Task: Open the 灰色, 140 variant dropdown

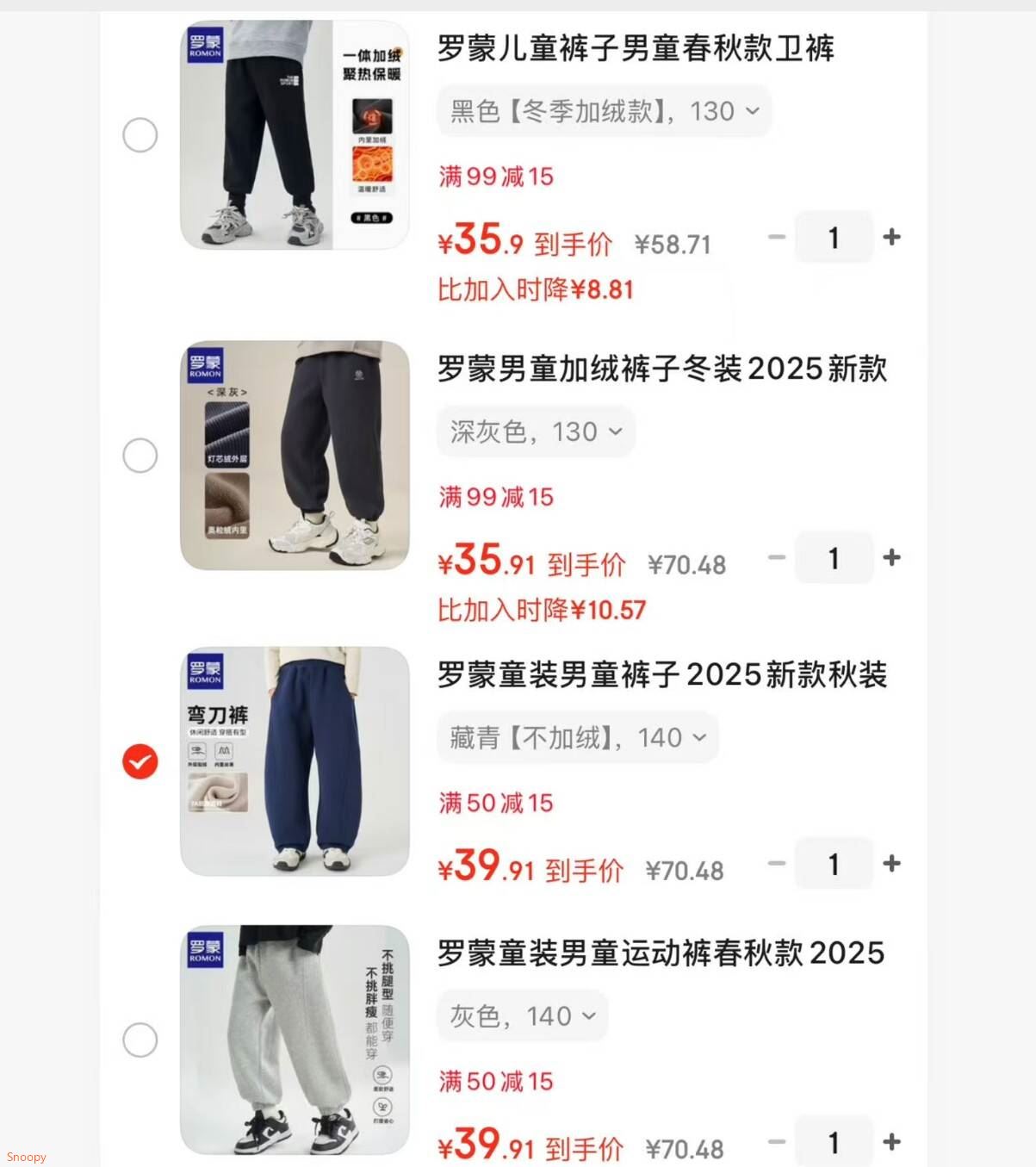Action: point(522,1016)
